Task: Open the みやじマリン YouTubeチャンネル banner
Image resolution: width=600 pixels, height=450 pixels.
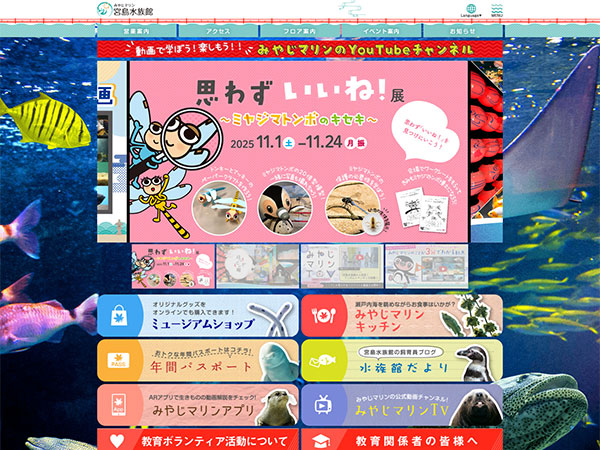Action: 300,48
